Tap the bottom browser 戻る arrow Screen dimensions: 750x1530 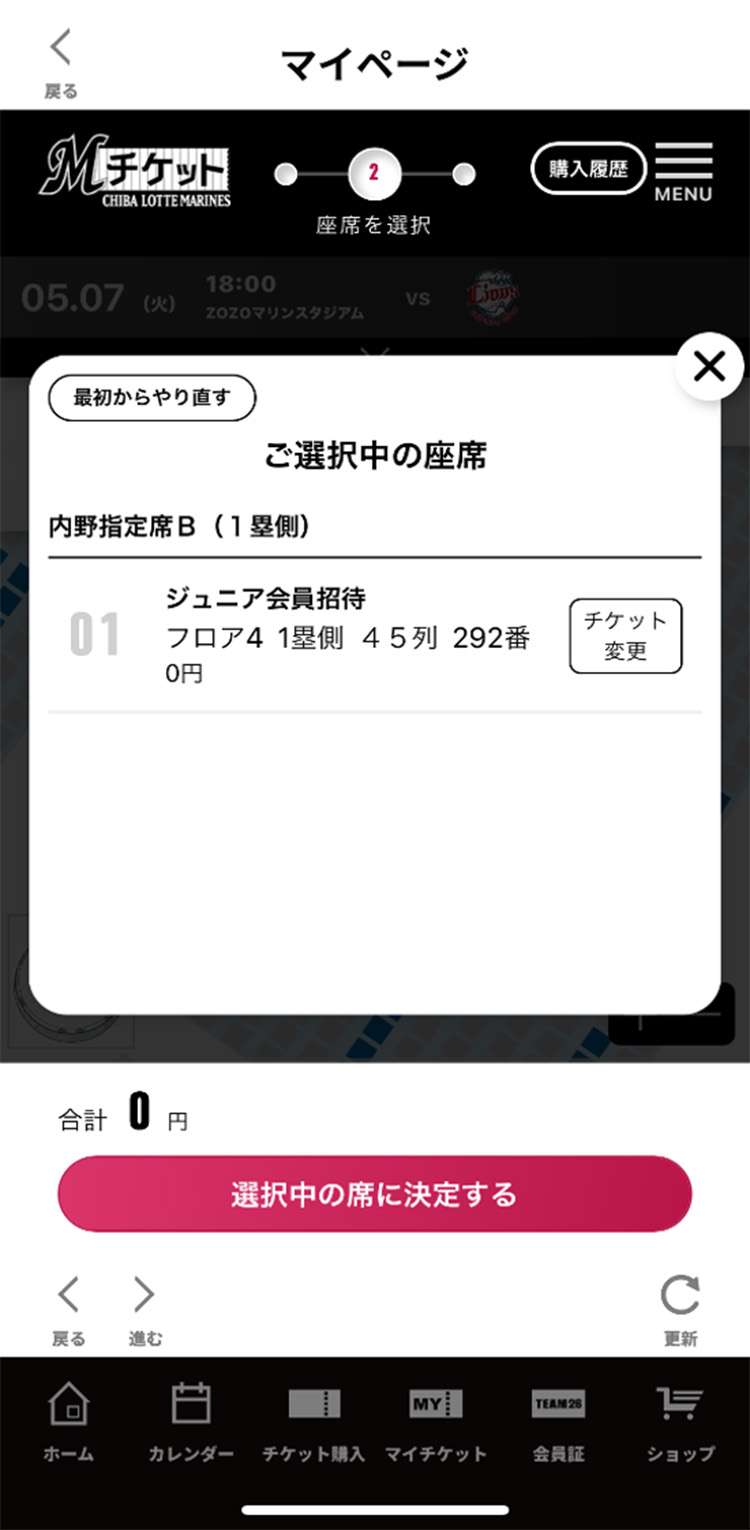pyautogui.click(x=68, y=1311)
